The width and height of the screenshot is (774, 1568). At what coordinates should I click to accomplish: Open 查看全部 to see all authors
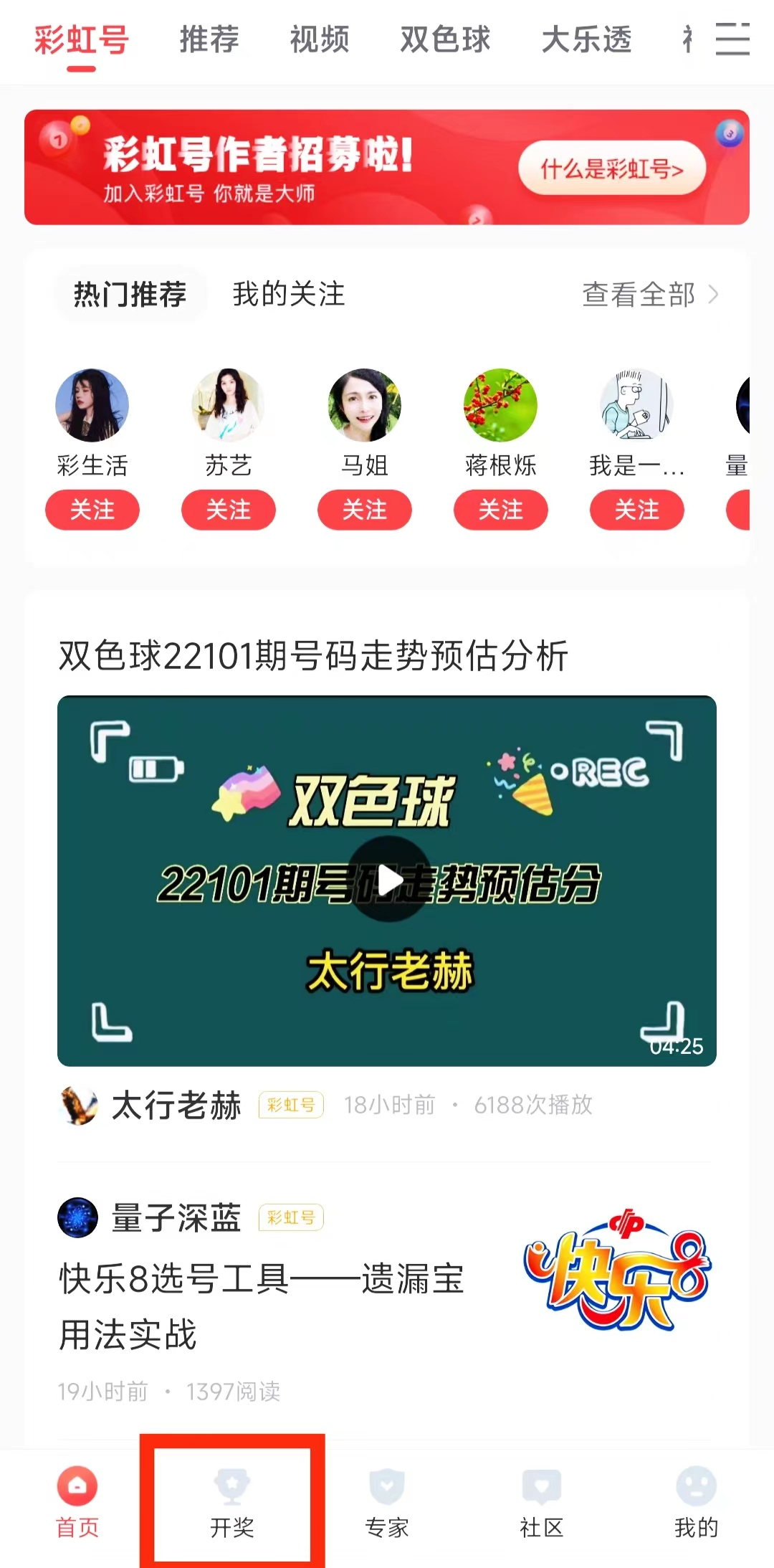click(649, 294)
